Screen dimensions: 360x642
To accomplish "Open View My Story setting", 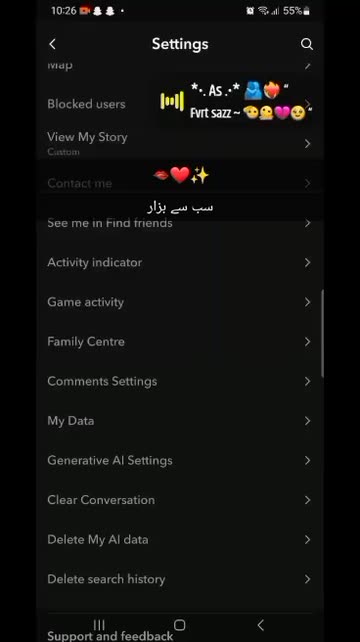I will (180, 144).
